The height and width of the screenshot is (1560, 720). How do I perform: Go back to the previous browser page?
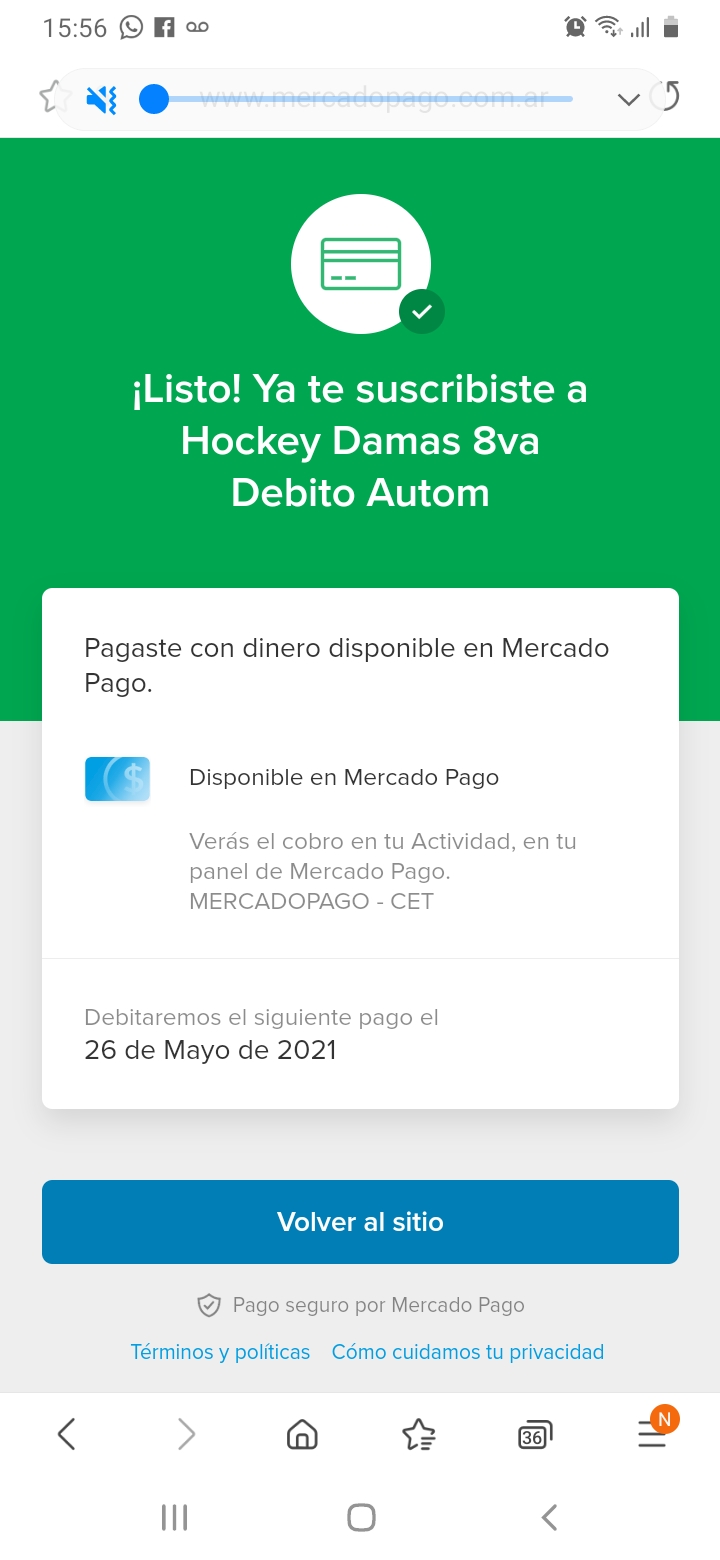66,1435
